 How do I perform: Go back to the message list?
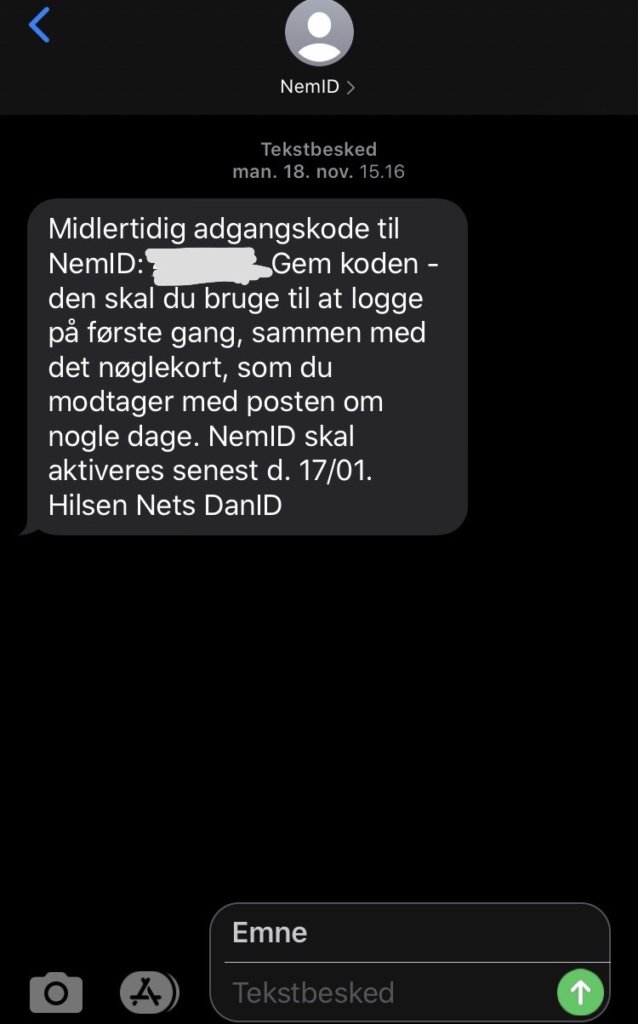(x=39, y=25)
